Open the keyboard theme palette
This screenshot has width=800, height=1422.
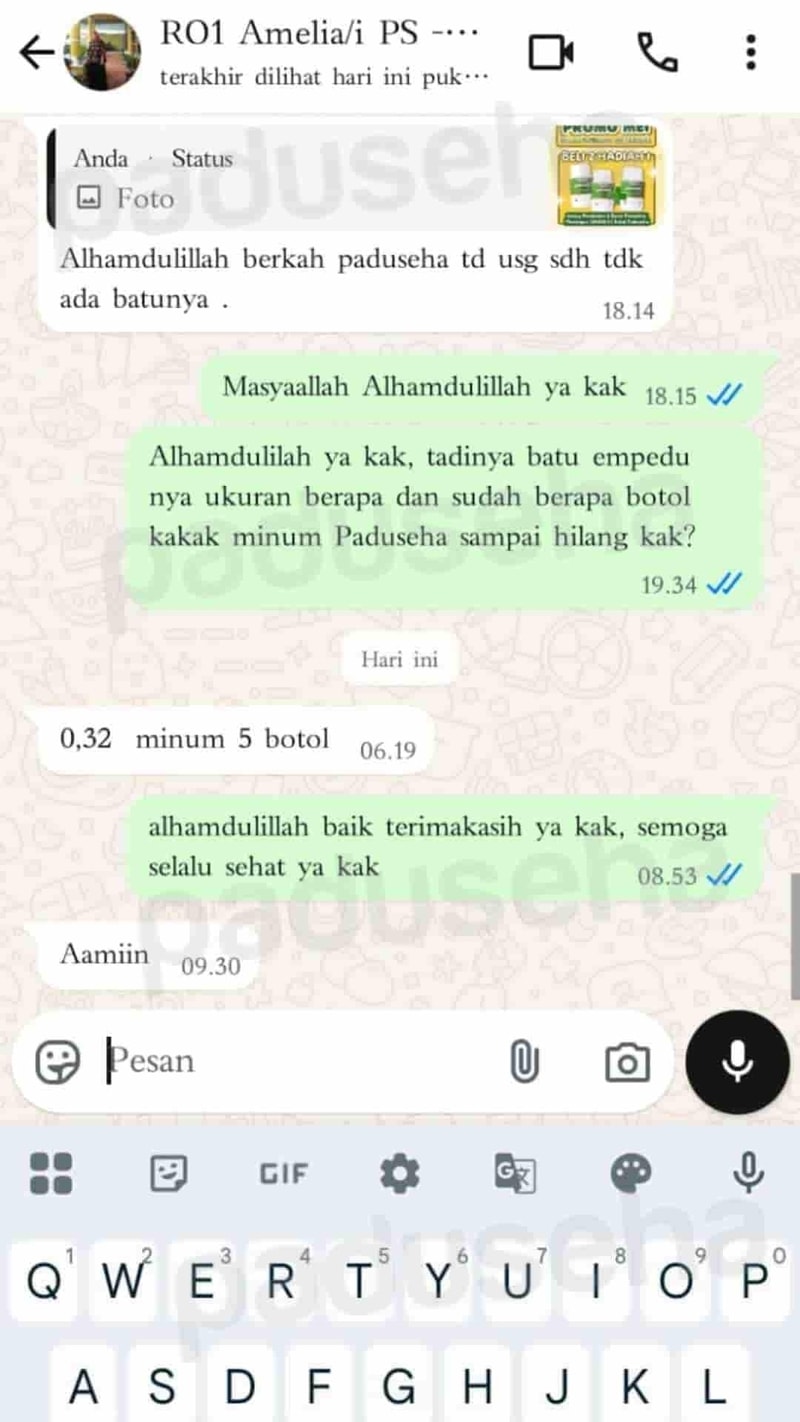(x=631, y=1173)
